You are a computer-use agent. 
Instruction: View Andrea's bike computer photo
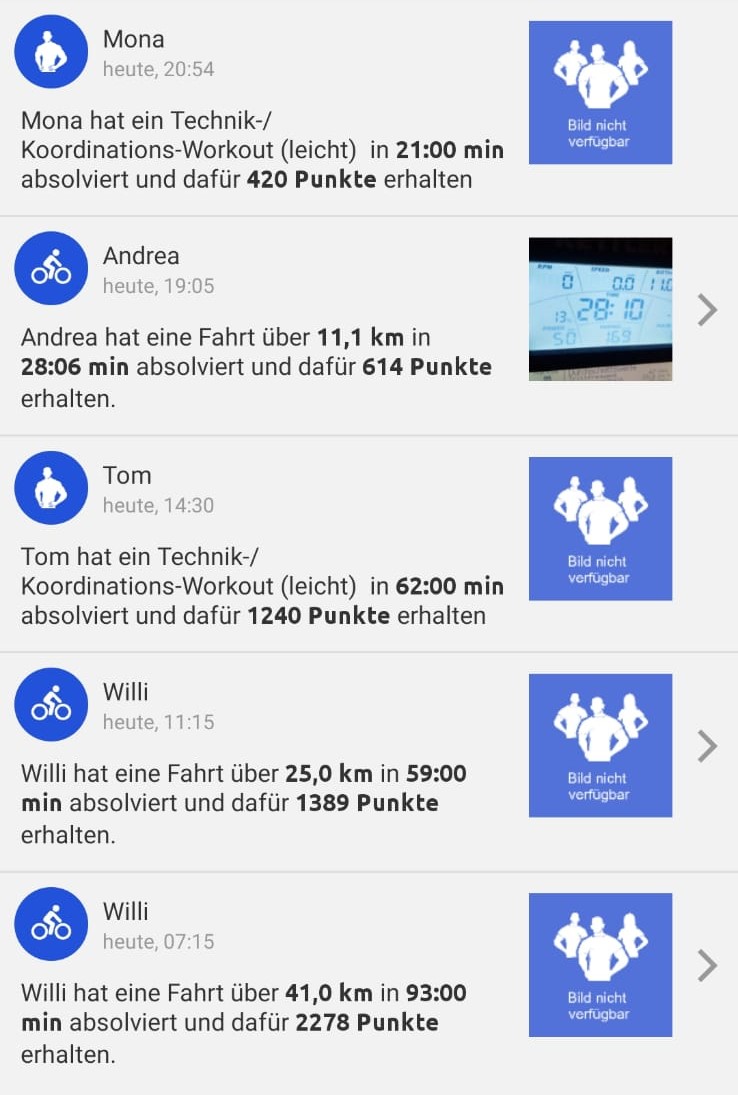coord(600,309)
